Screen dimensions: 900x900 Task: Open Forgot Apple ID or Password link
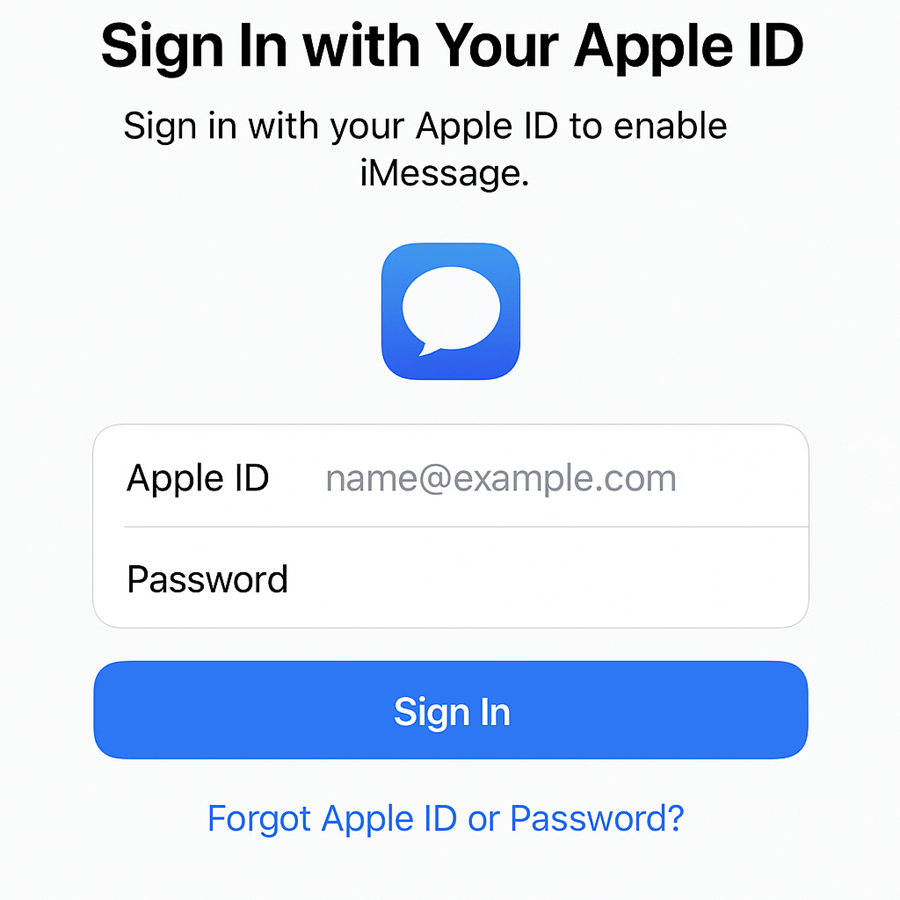[x=446, y=818]
